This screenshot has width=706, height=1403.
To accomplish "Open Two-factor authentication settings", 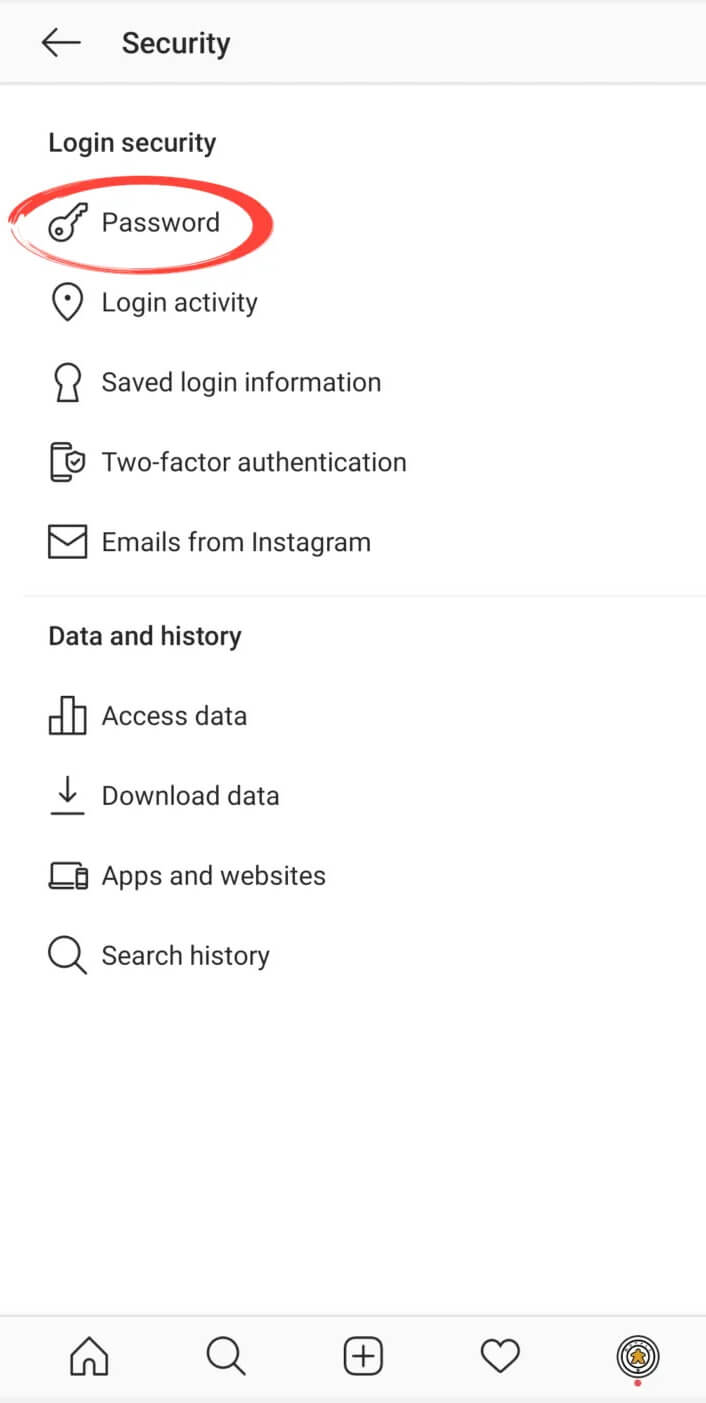I will 353,462.
